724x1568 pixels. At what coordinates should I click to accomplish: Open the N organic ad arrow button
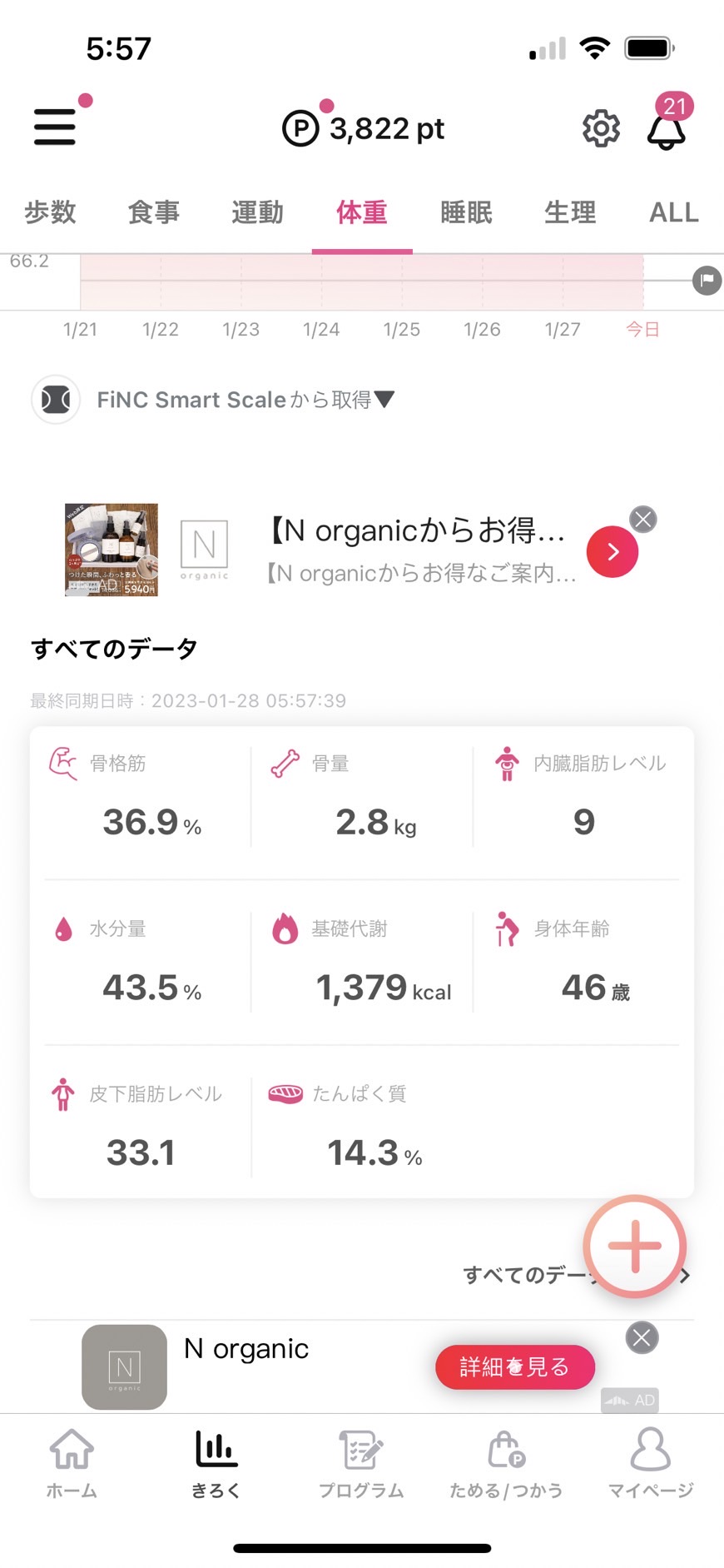click(612, 551)
